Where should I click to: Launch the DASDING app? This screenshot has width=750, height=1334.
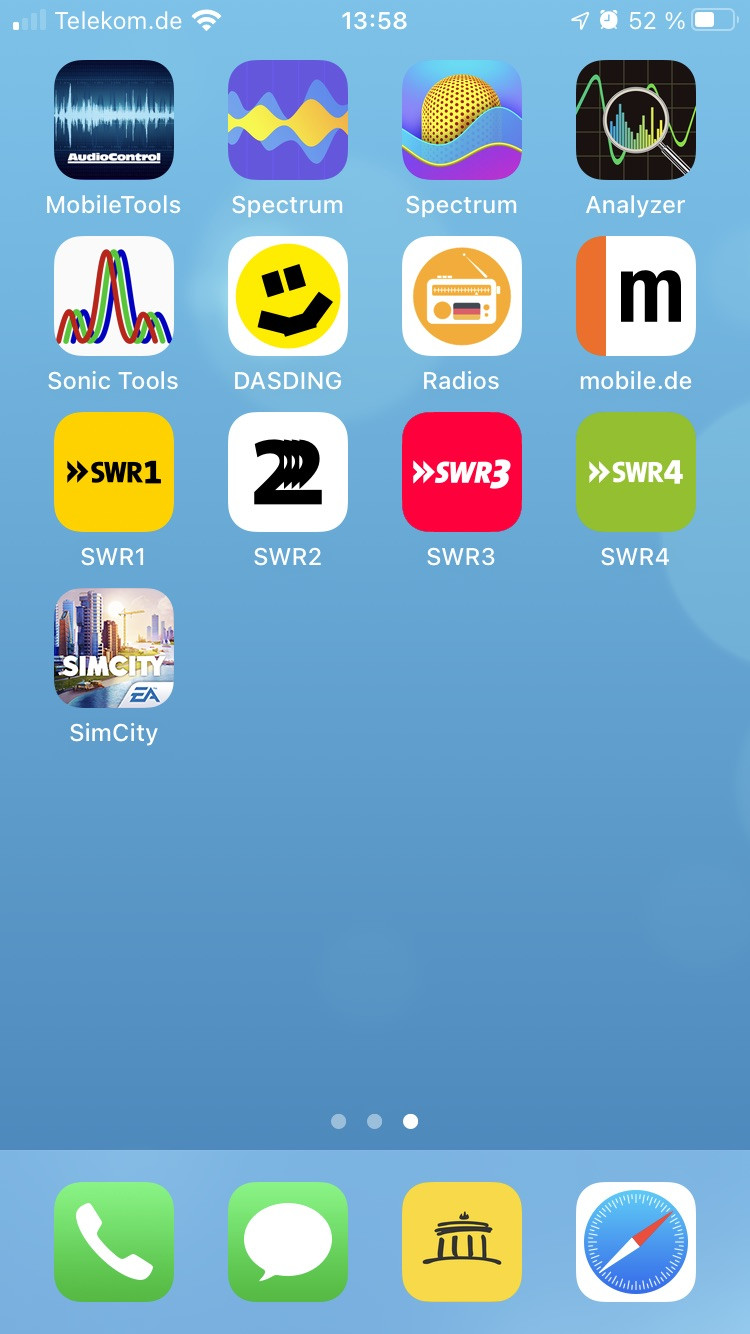point(288,296)
